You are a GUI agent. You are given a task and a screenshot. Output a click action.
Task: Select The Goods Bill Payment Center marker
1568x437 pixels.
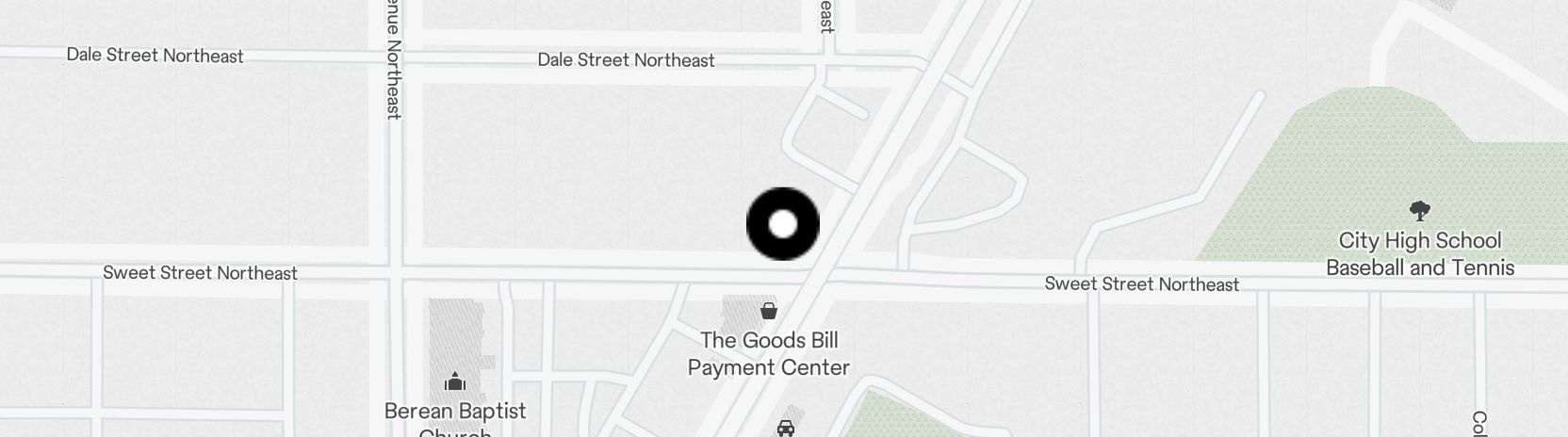click(x=769, y=311)
